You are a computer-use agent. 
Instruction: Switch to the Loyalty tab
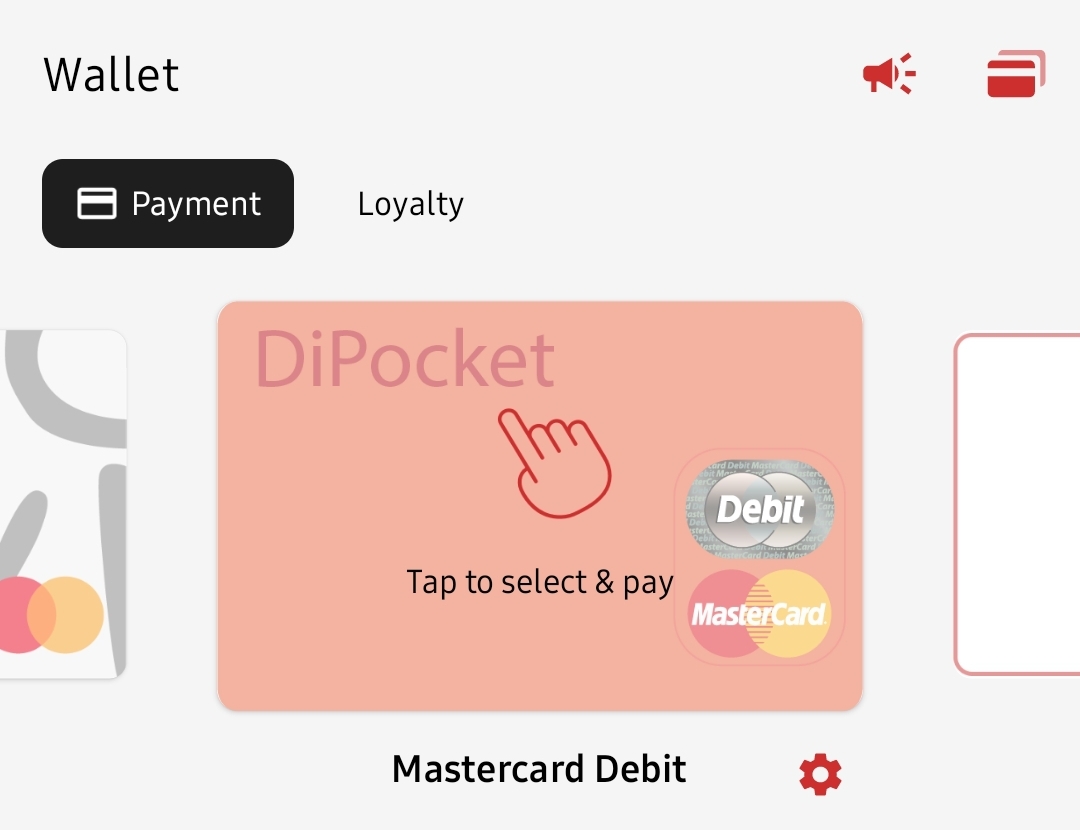[x=410, y=204]
